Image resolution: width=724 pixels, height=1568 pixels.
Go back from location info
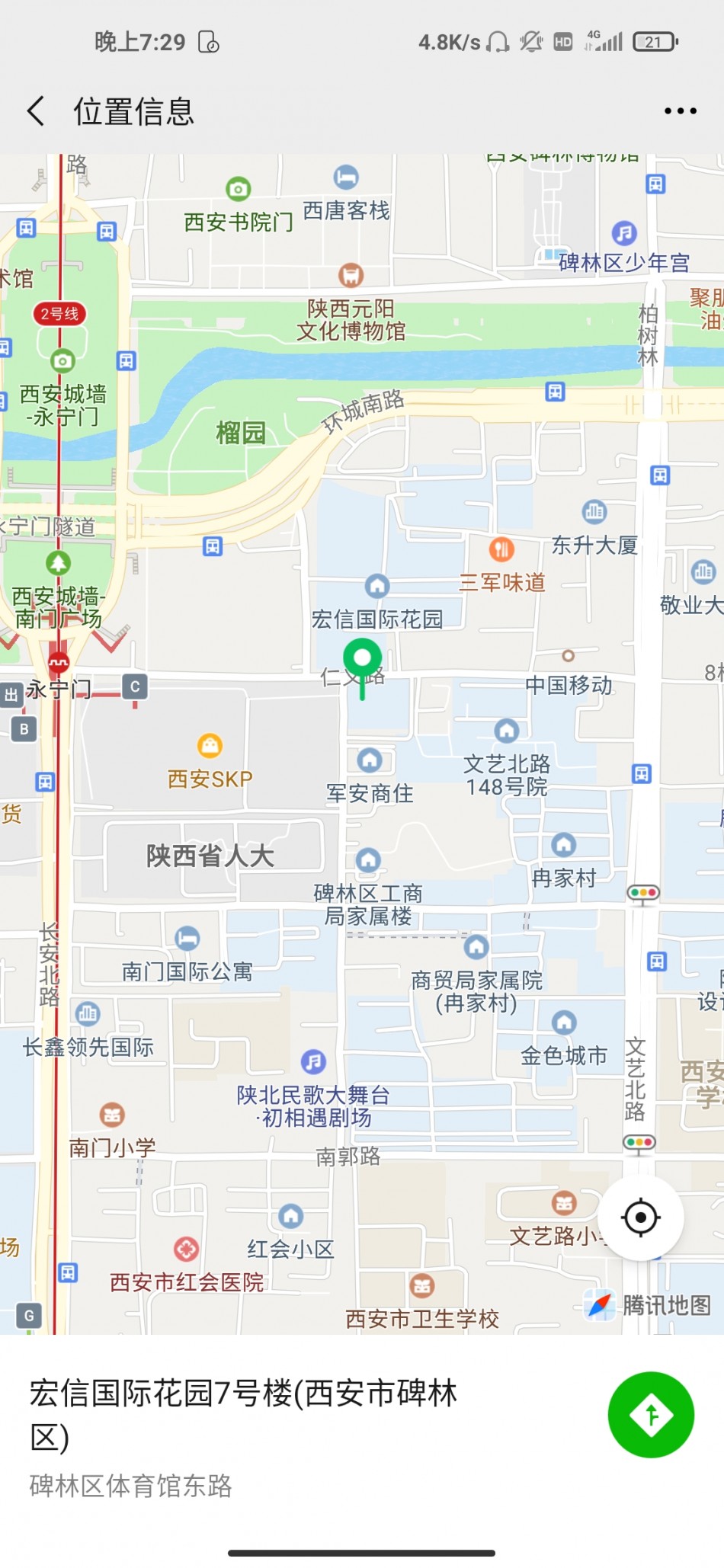pyautogui.click(x=36, y=111)
